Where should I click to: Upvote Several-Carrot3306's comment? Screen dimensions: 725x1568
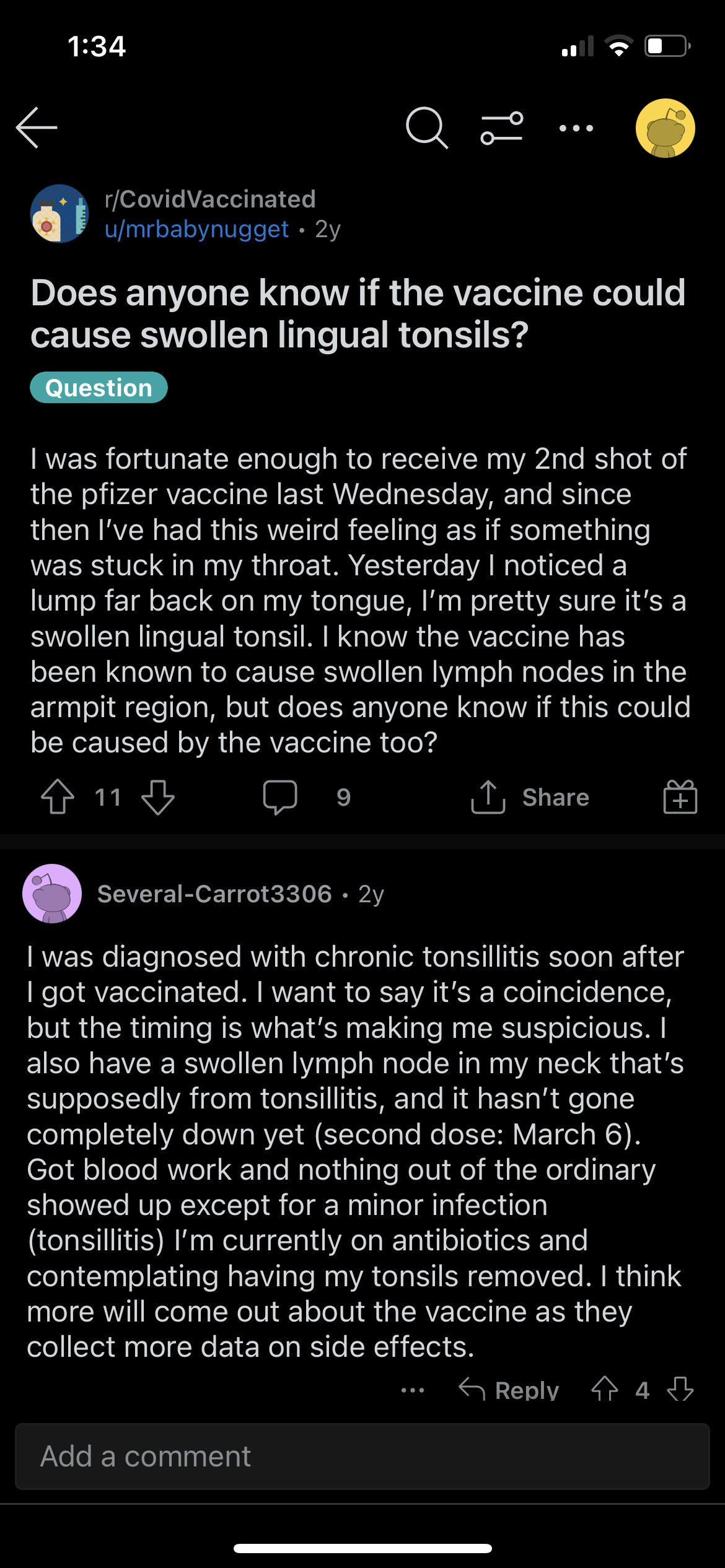tap(605, 1389)
